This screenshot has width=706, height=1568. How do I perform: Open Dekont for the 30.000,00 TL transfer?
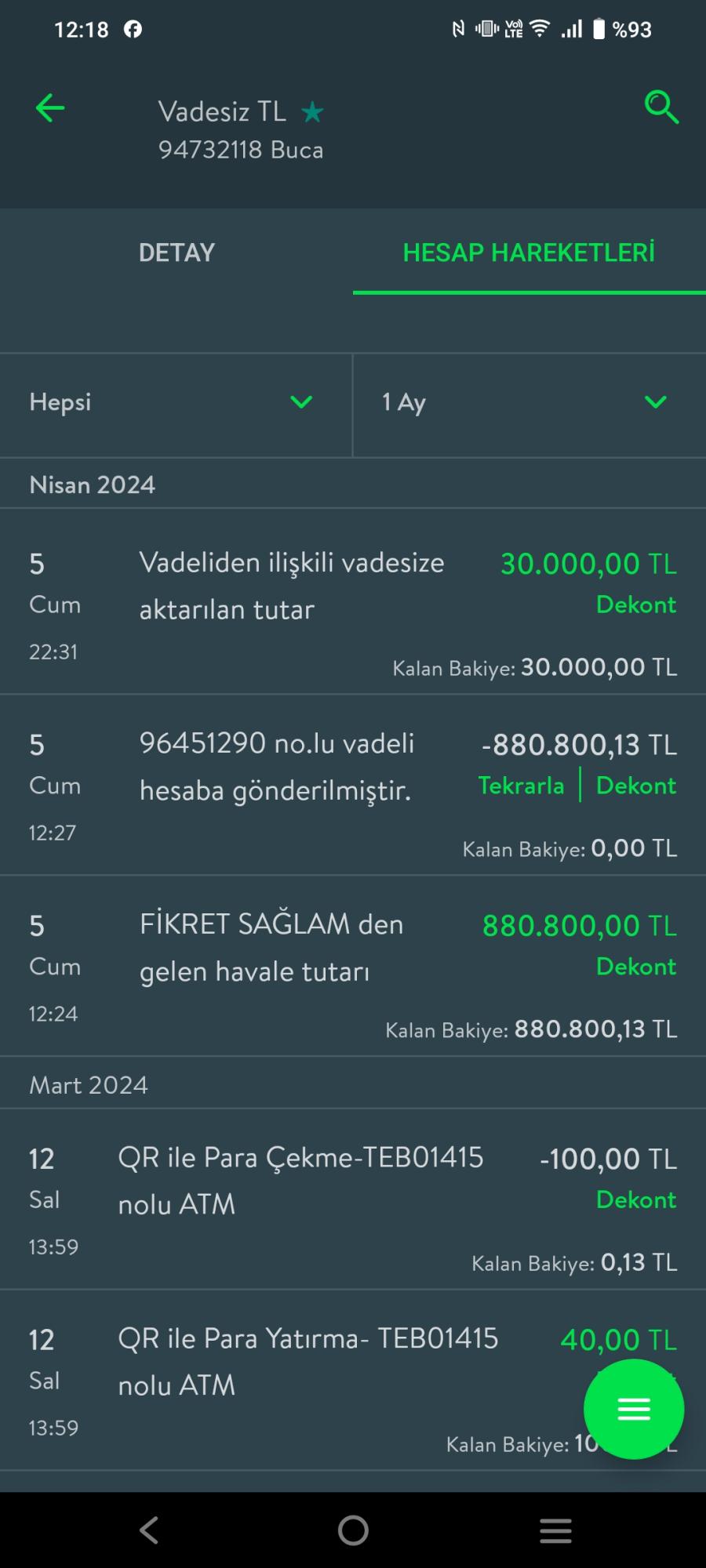point(636,604)
